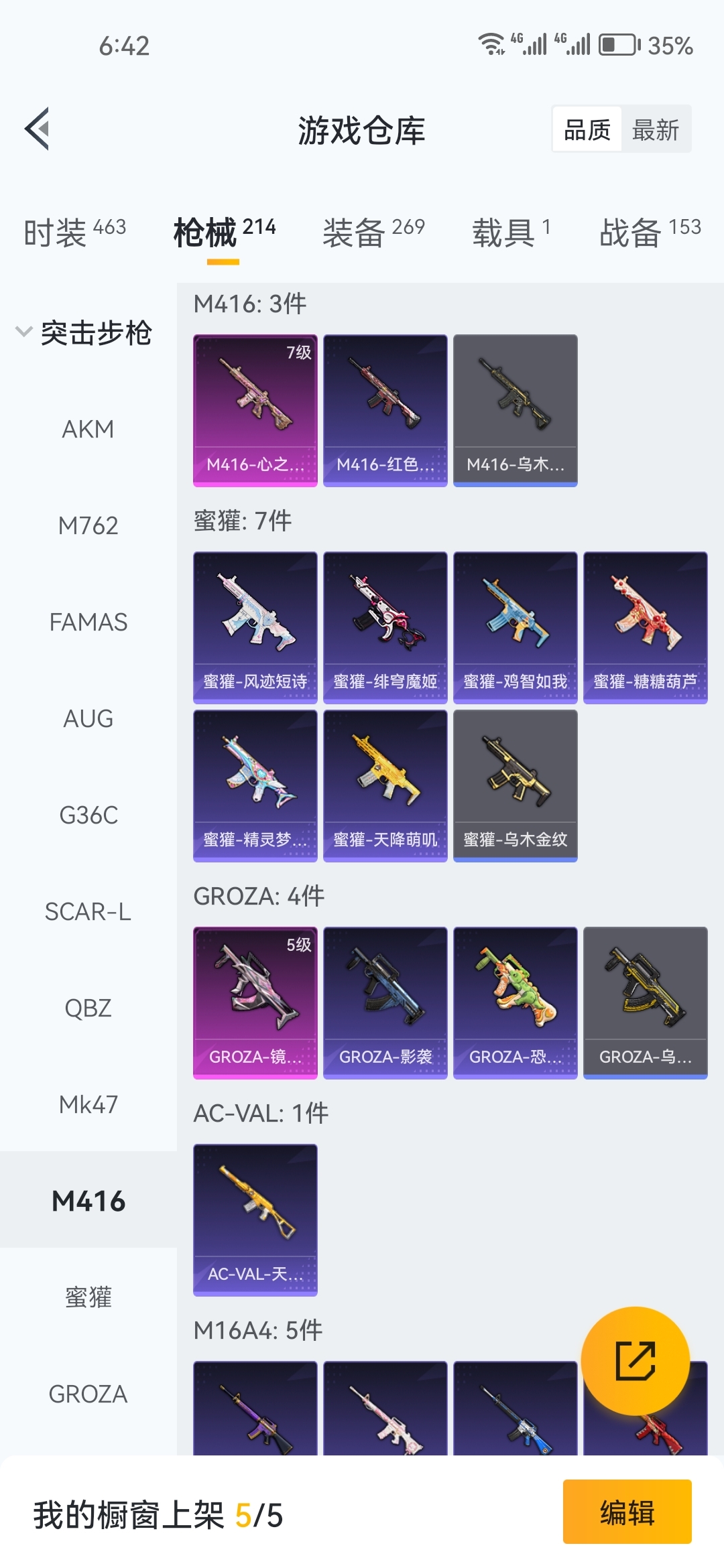Open the M416-心之 level 7 skin
This screenshot has width=724, height=1568.
click(x=255, y=410)
